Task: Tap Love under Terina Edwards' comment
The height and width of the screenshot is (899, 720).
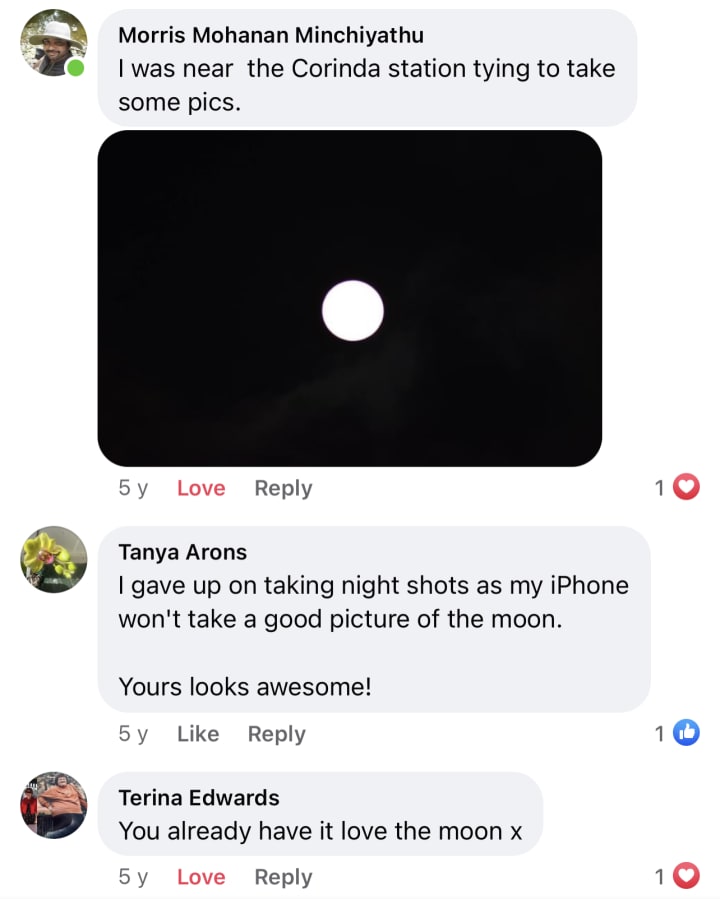Action: pos(201,877)
